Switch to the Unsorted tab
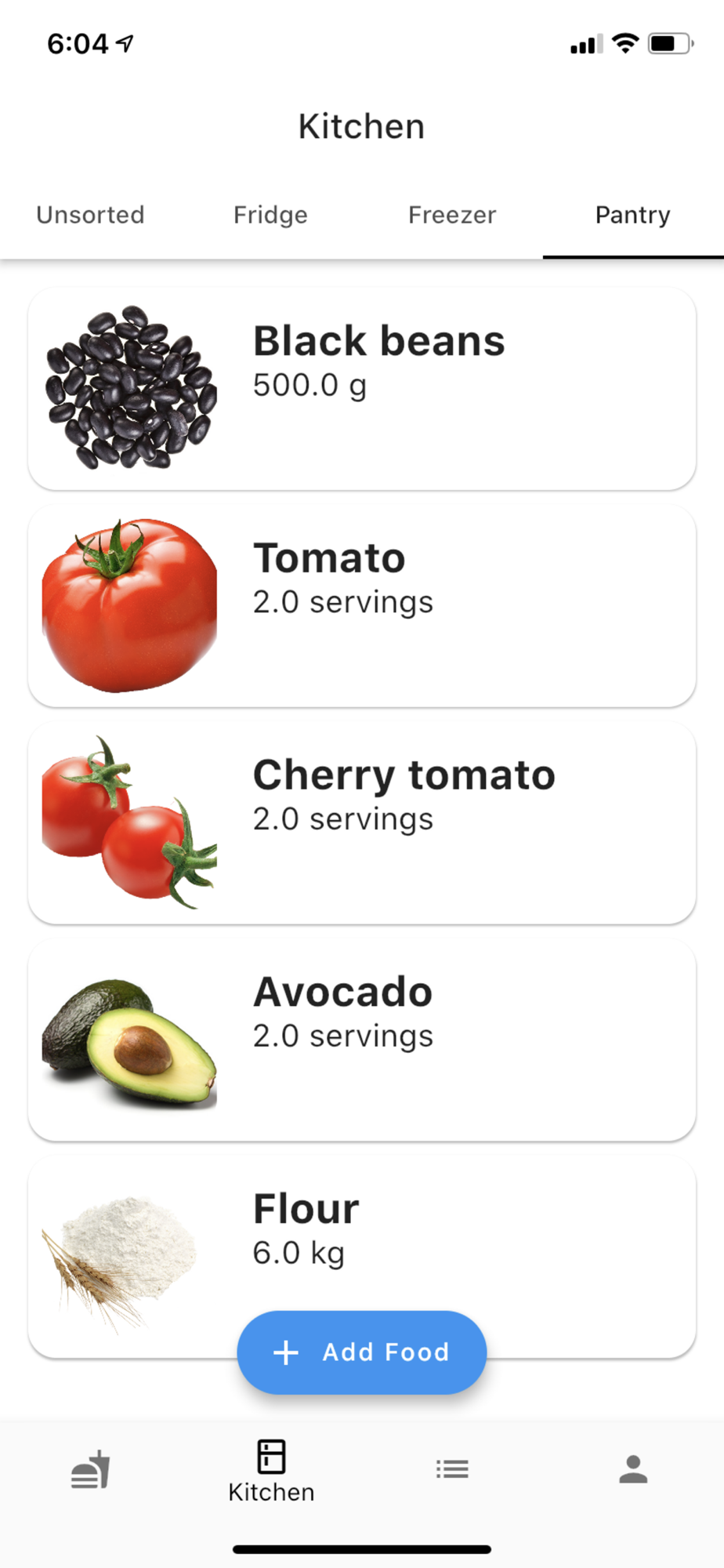The height and width of the screenshot is (1568, 724). click(x=90, y=215)
